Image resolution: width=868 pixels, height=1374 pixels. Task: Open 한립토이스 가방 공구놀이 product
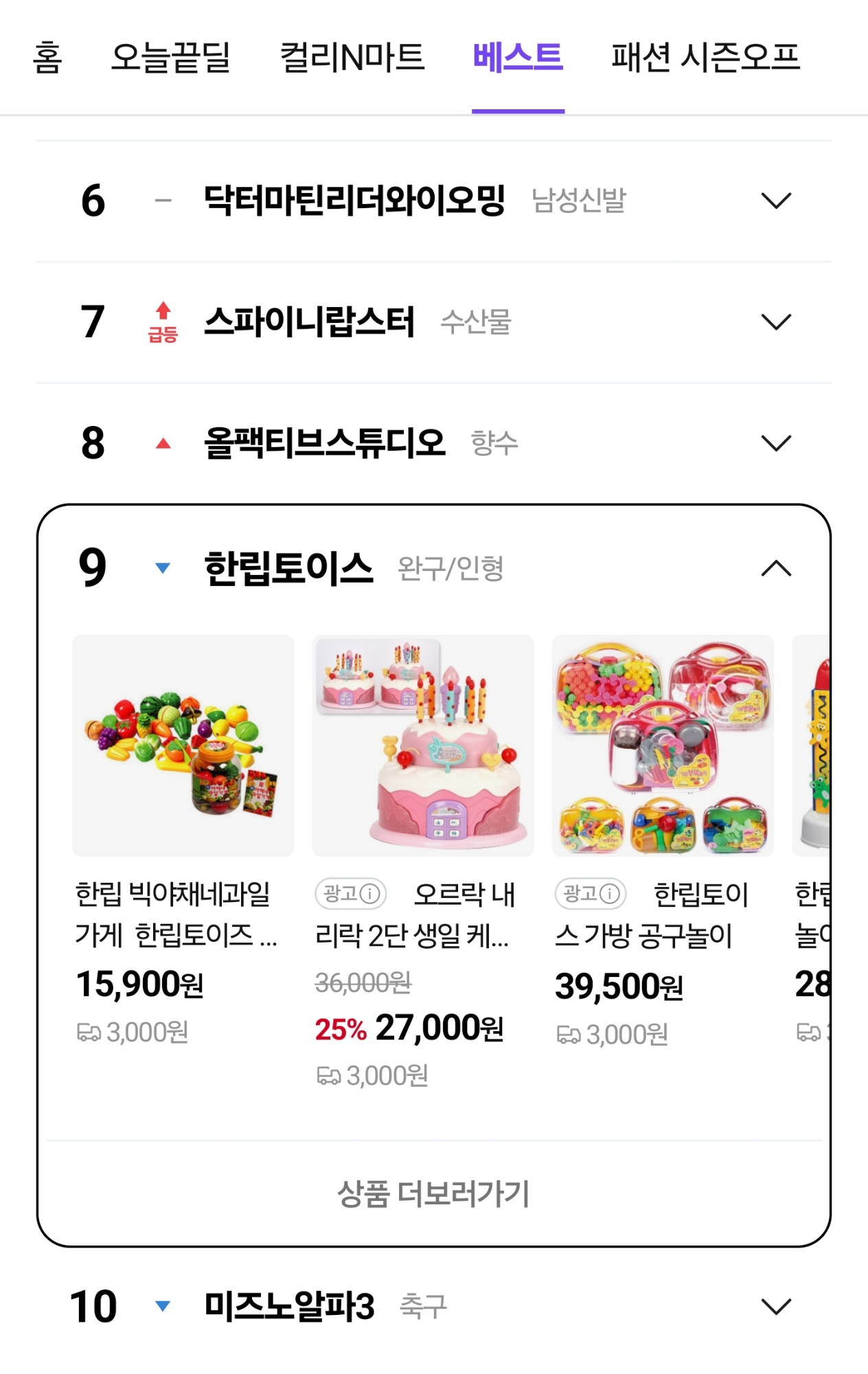click(x=662, y=745)
